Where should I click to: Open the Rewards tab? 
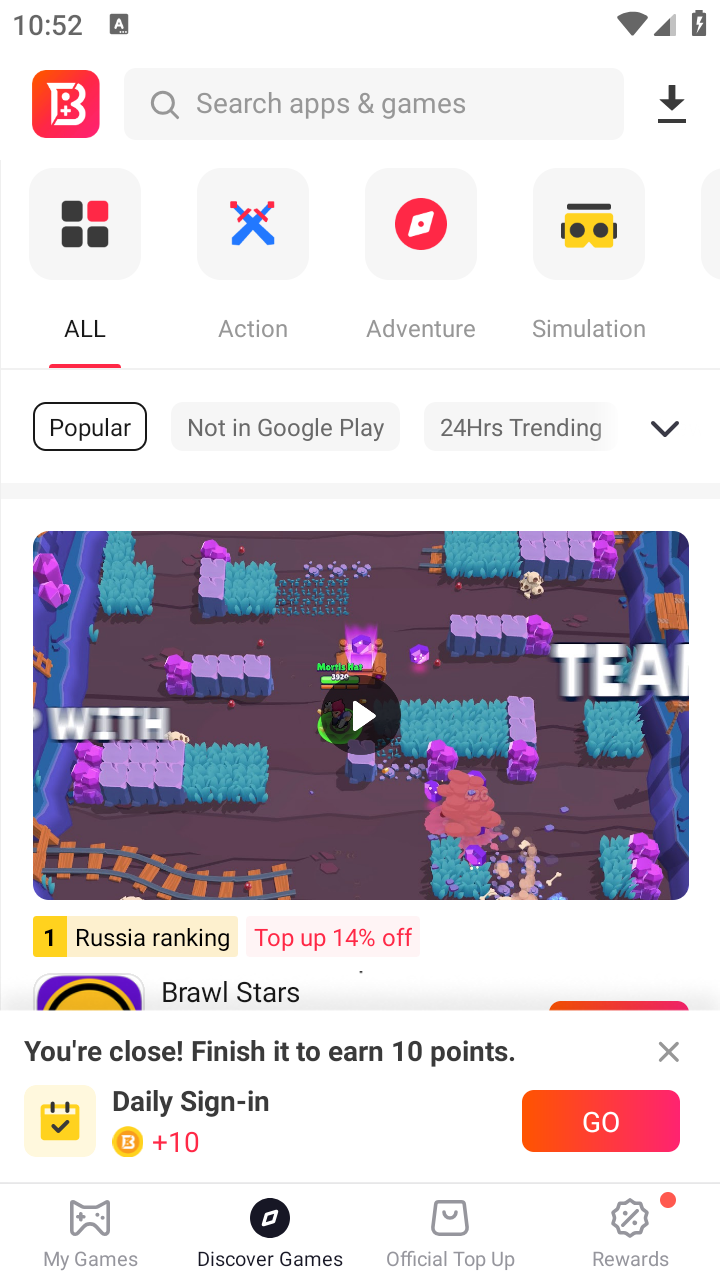click(x=630, y=1233)
